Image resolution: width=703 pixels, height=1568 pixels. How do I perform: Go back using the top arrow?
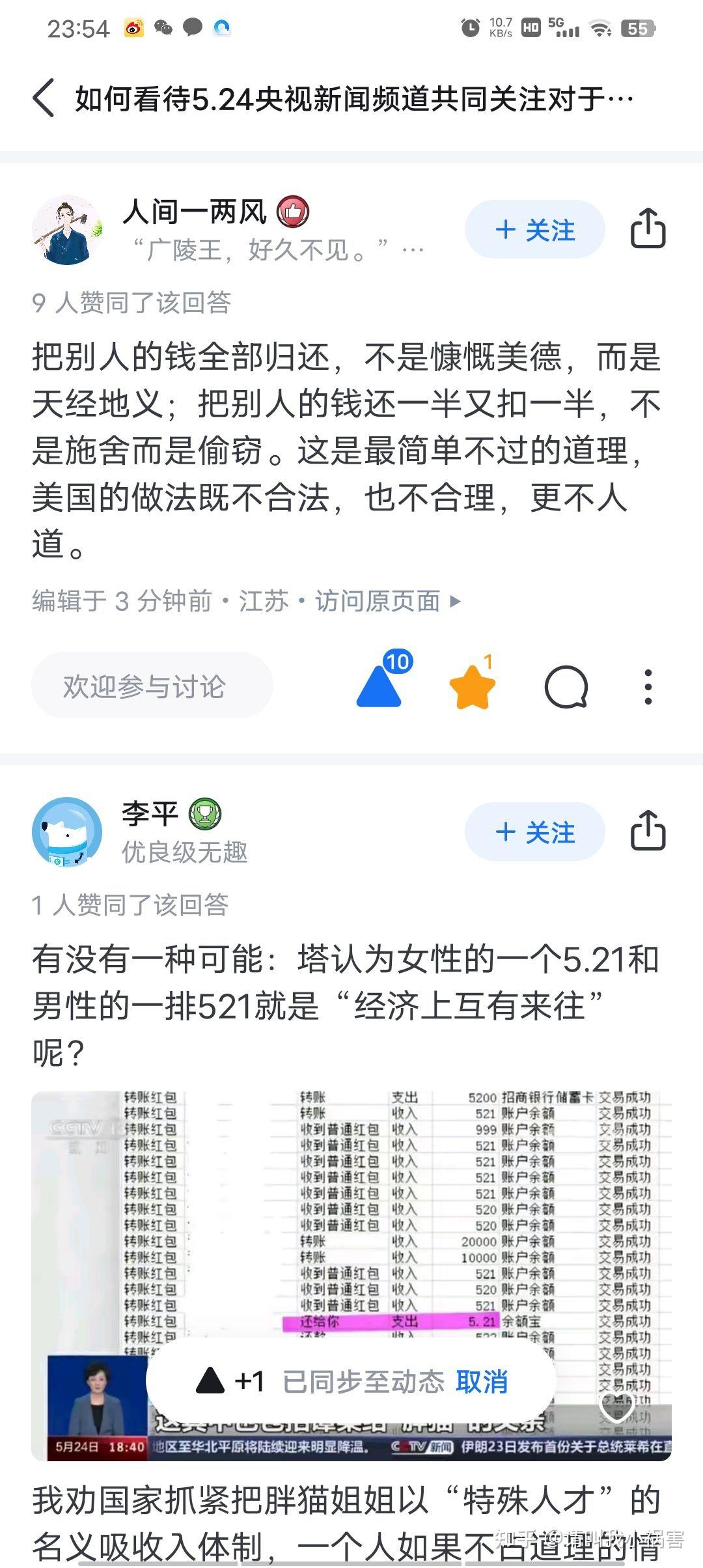[x=44, y=99]
